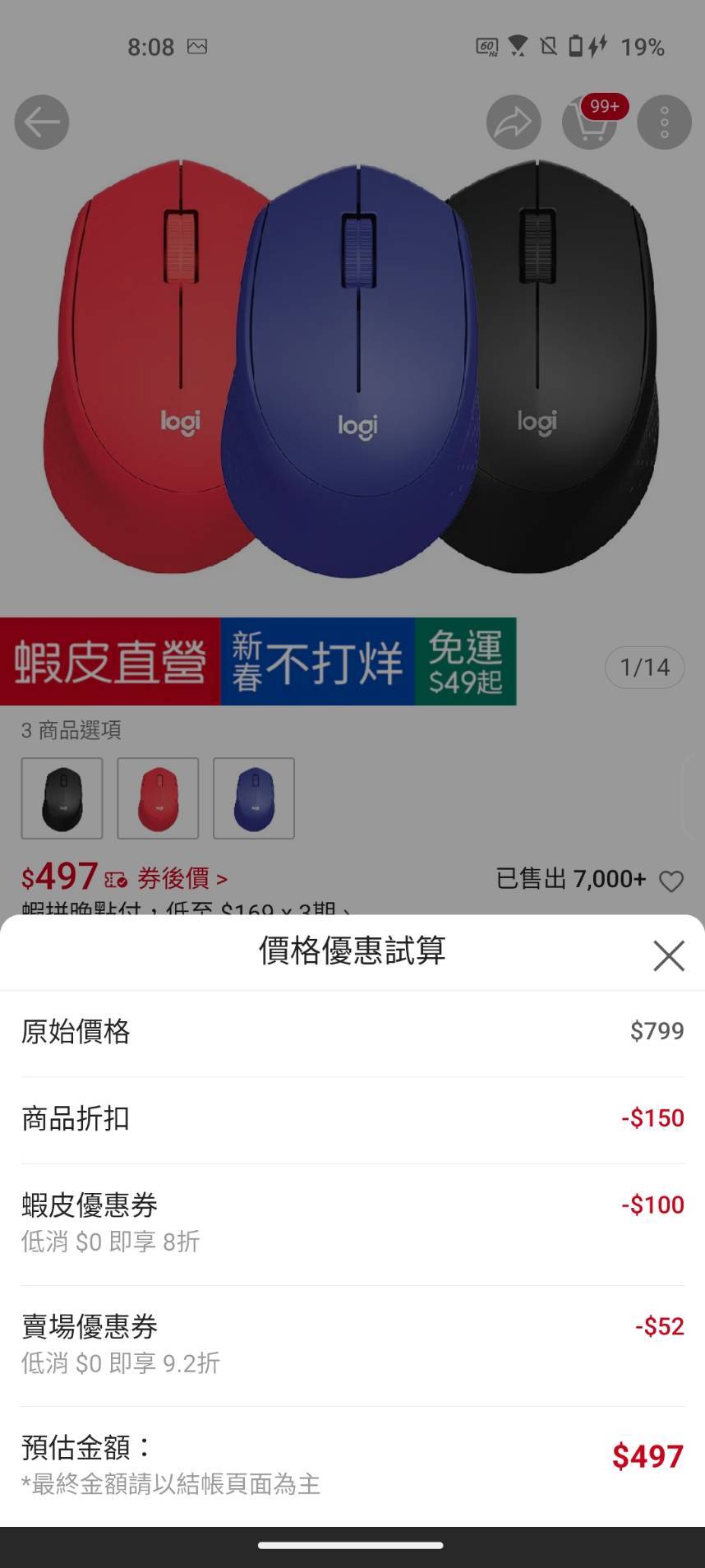The height and width of the screenshot is (1568, 705).
Task: Select the blue mouse option
Action: click(x=254, y=798)
